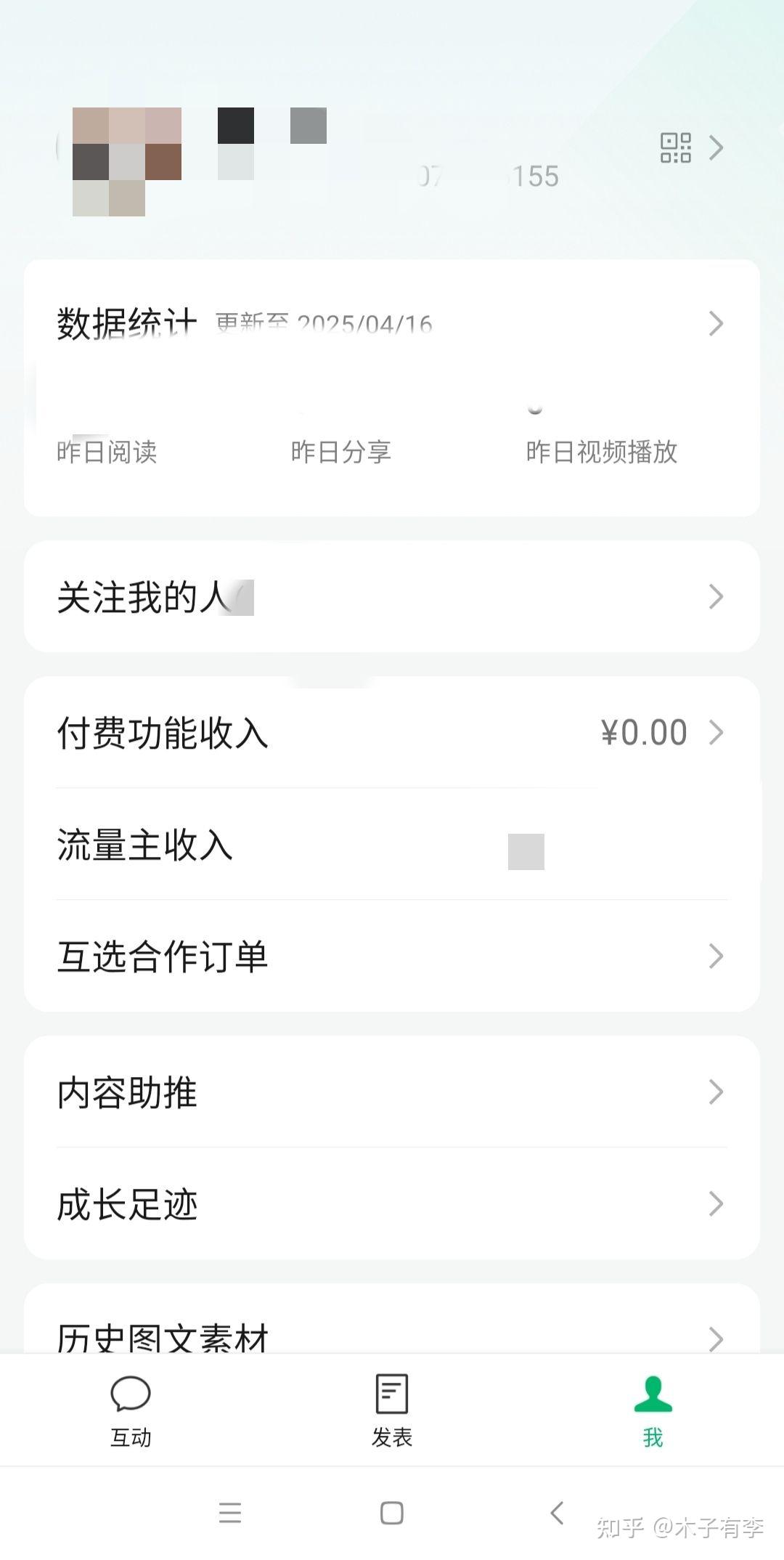784x1560 pixels.
Task: Check 流量主收入 ad revenue
Action: point(392,845)
